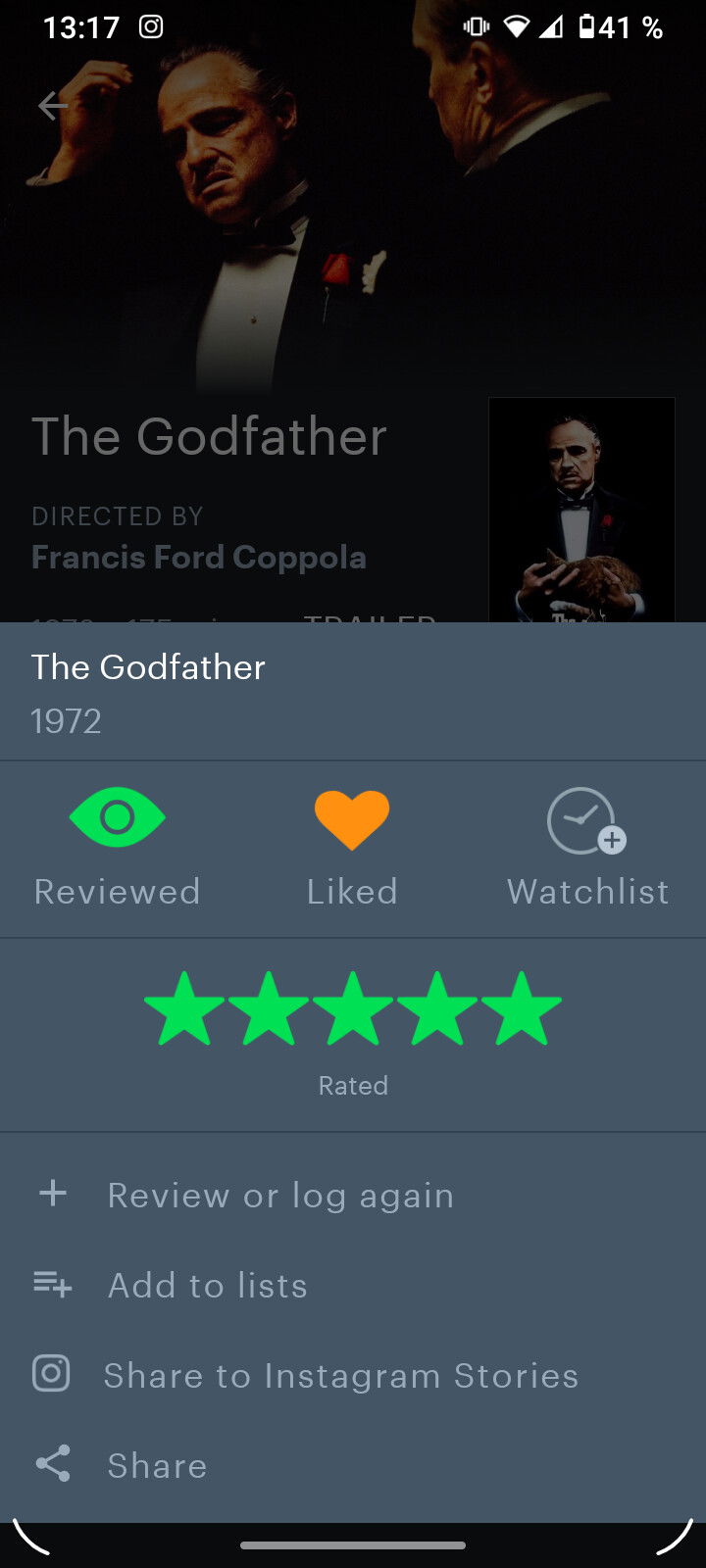Set rating to one star
Viewport: 706px width, 1568px height.
coord(183,1007)
